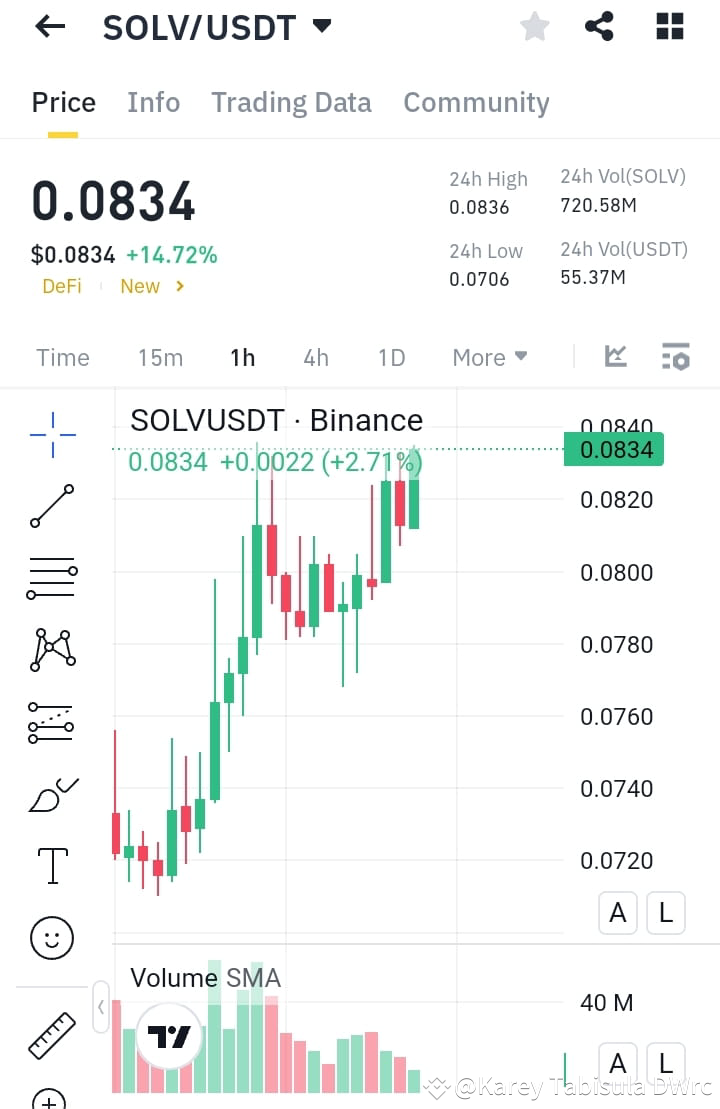720x1109 pixels.
Task: Collapse the drawing toolbar with the chevron
Action: click(x=101, y=1008)
